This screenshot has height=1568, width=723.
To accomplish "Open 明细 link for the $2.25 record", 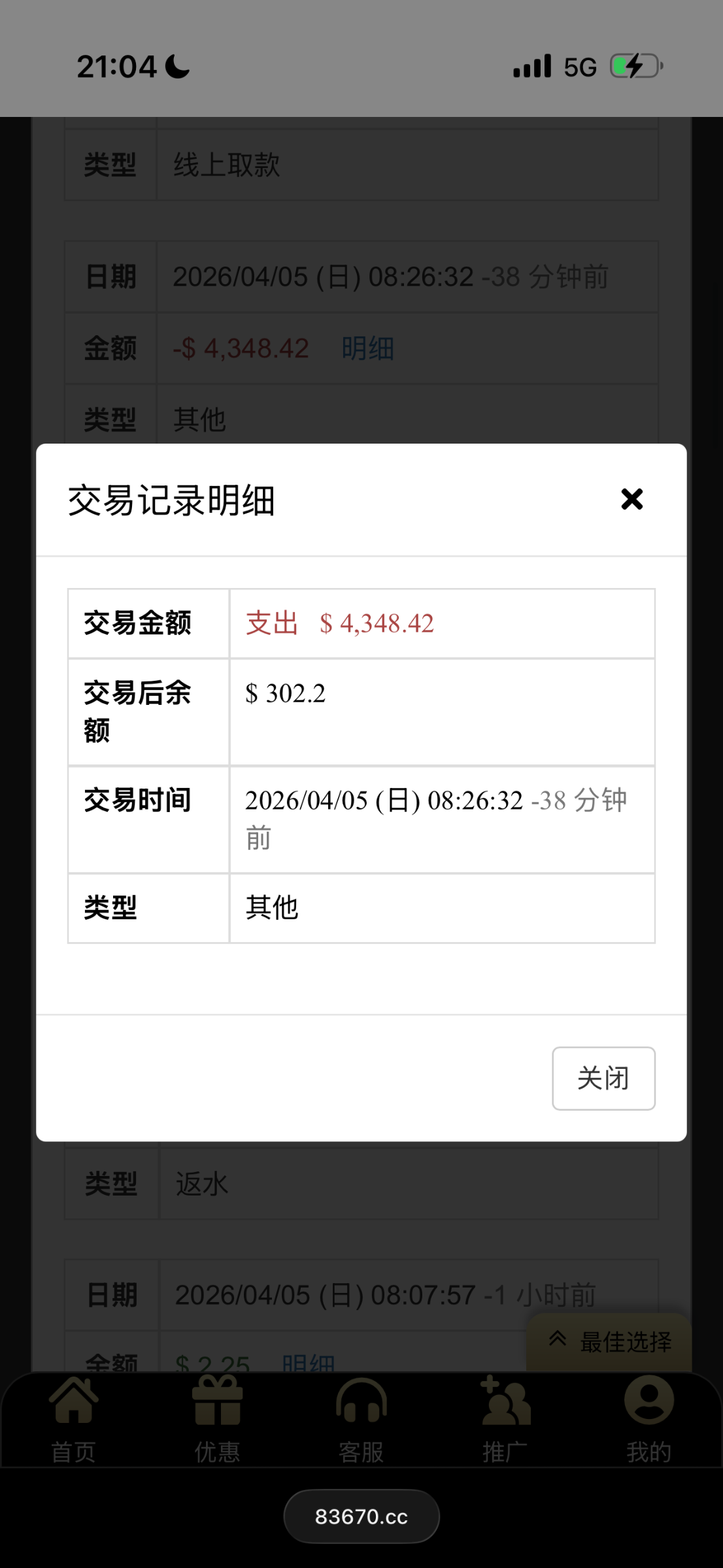I will (x=307, y=1364).
